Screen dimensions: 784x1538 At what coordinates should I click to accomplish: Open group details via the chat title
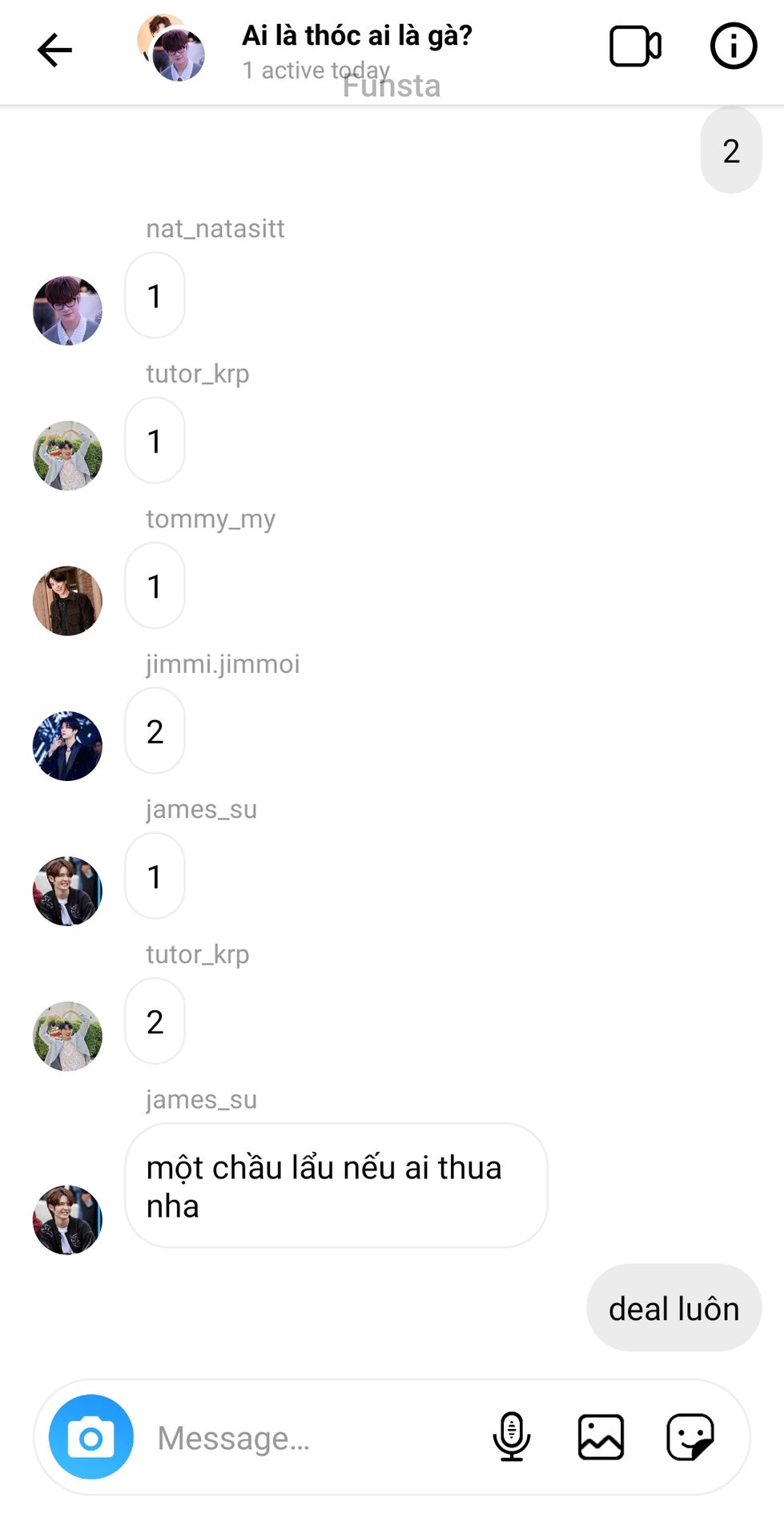point(356,36)
